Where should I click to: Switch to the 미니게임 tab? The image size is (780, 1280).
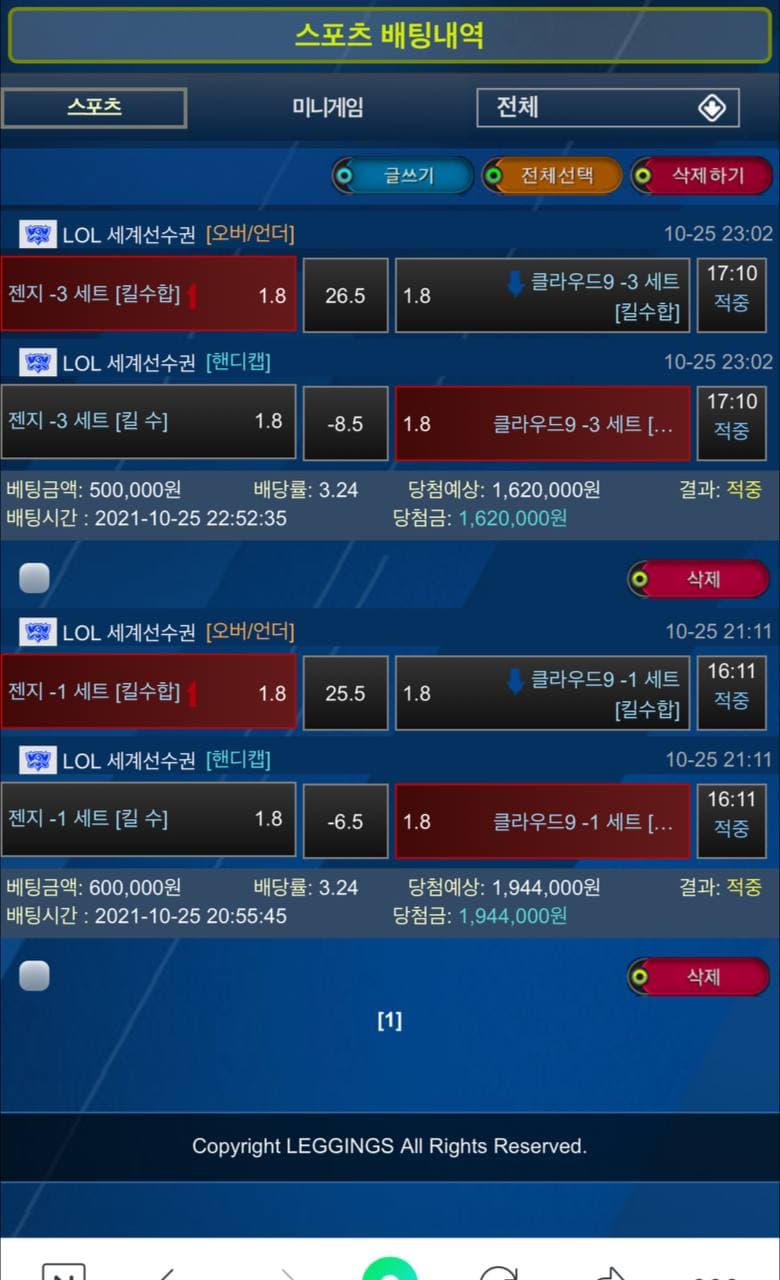328,108
